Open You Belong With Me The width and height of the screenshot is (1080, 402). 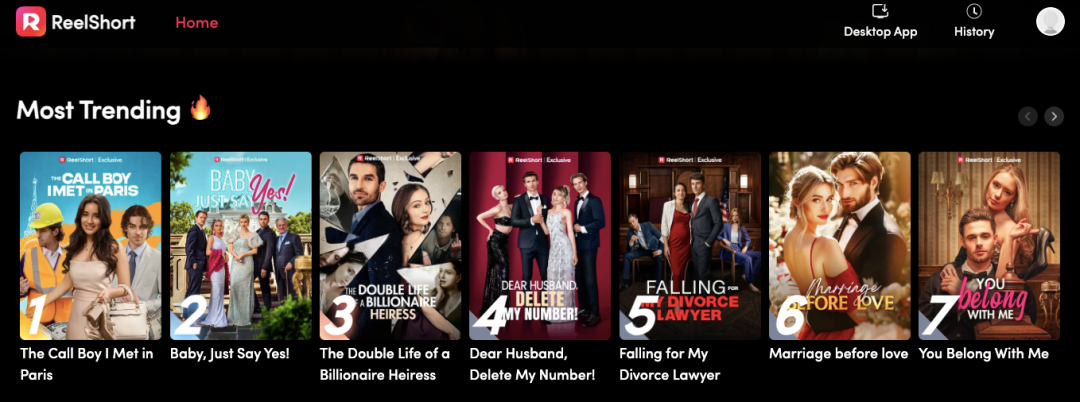click(988, 245)
